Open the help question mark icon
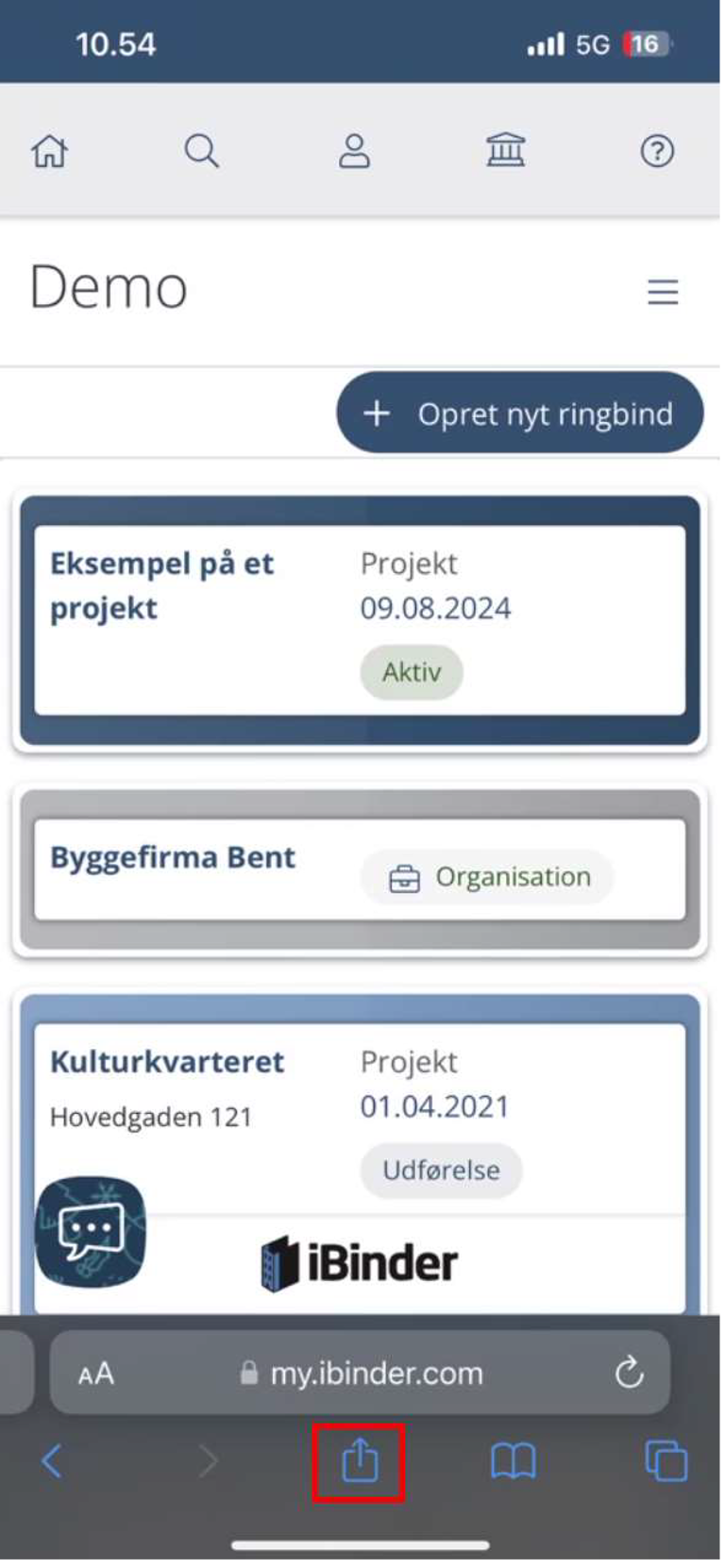Screen dimensions: 725x1568 pos(657,151)
